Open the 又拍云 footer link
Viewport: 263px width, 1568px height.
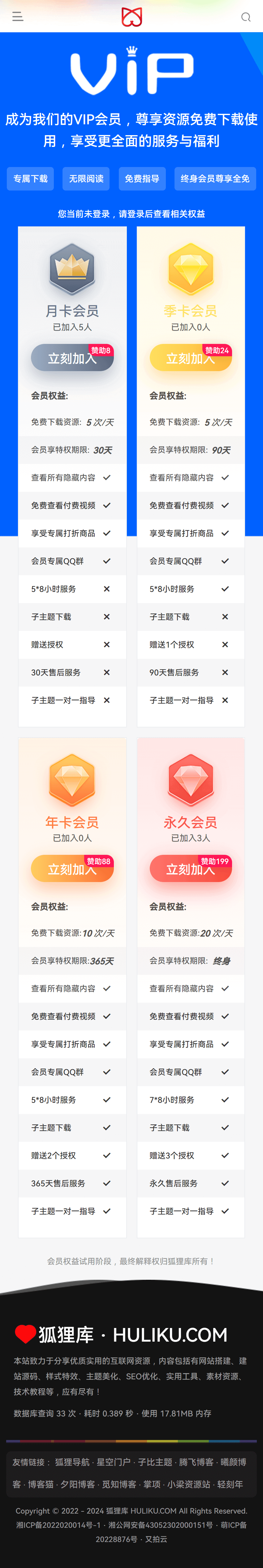(x=156, y=1539)
